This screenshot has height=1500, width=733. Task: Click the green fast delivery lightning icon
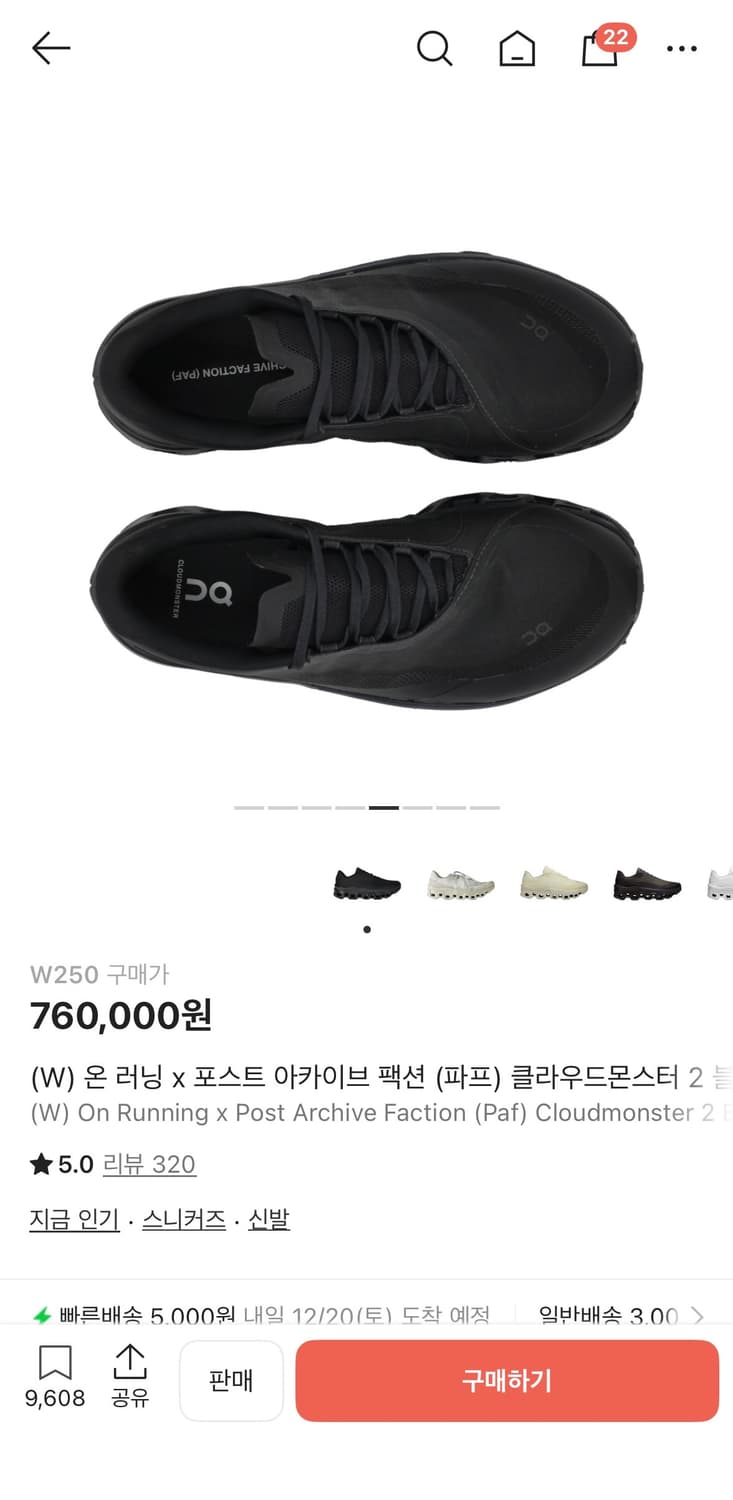pos(41,1317)
